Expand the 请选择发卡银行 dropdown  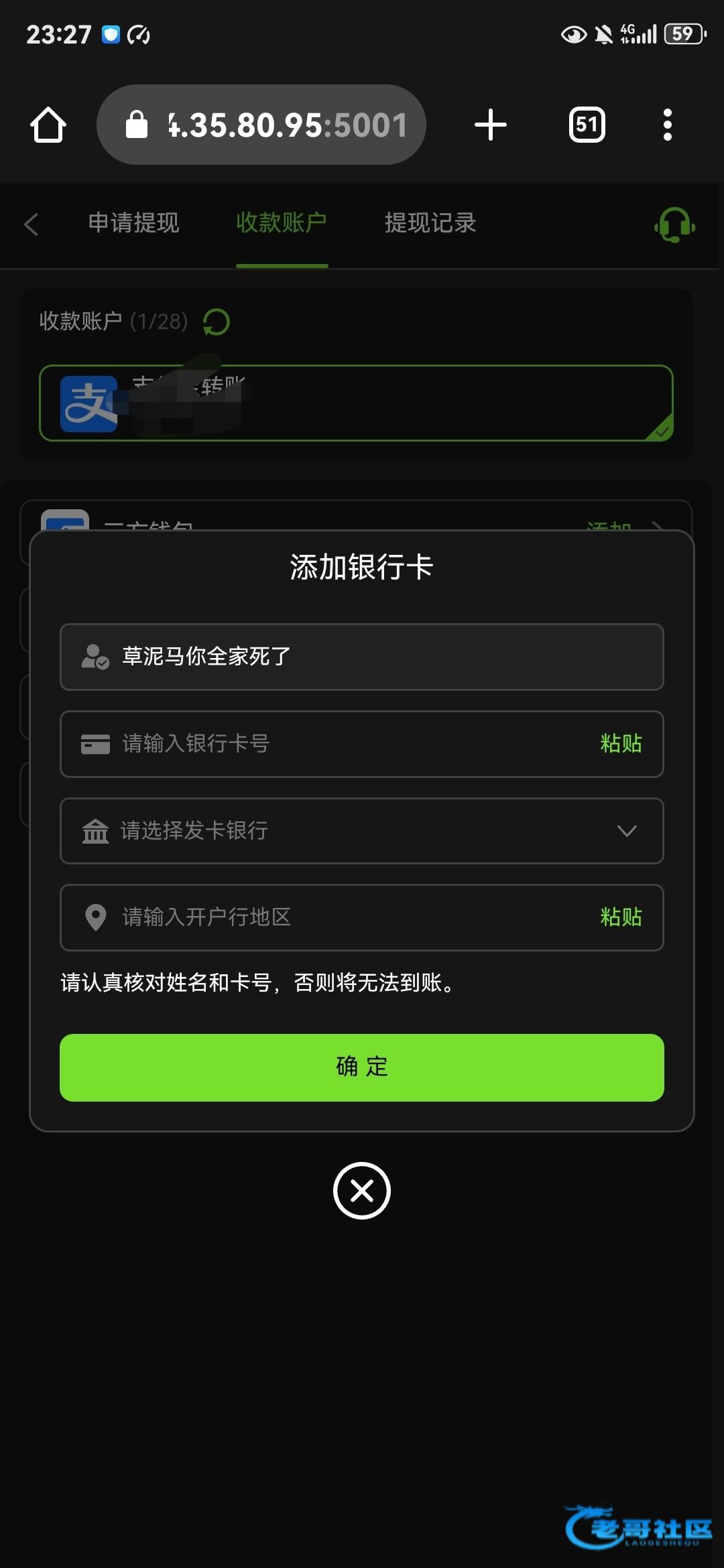coord(362,831)
